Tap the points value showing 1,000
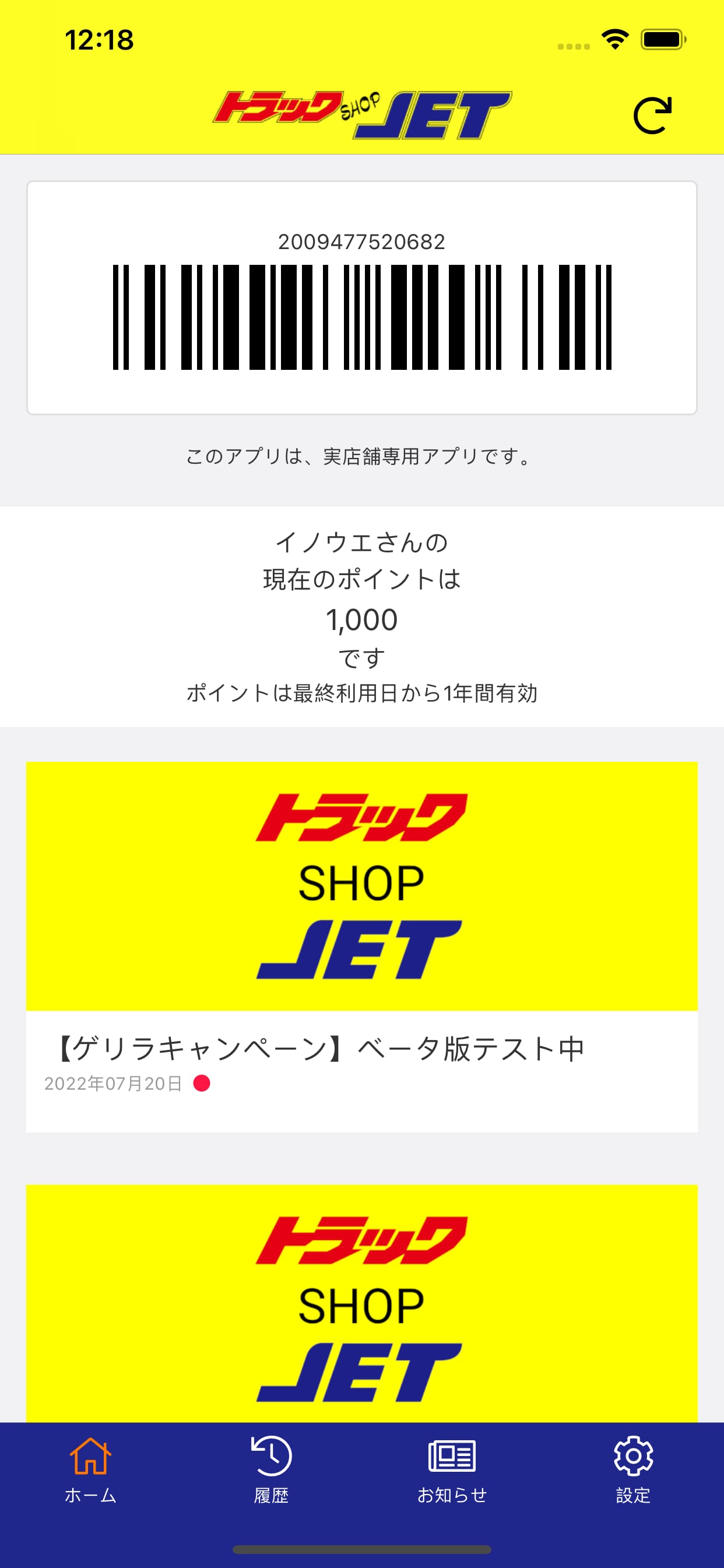The width and height of the screenshot is (724, 1568). (x=362, y=619)
